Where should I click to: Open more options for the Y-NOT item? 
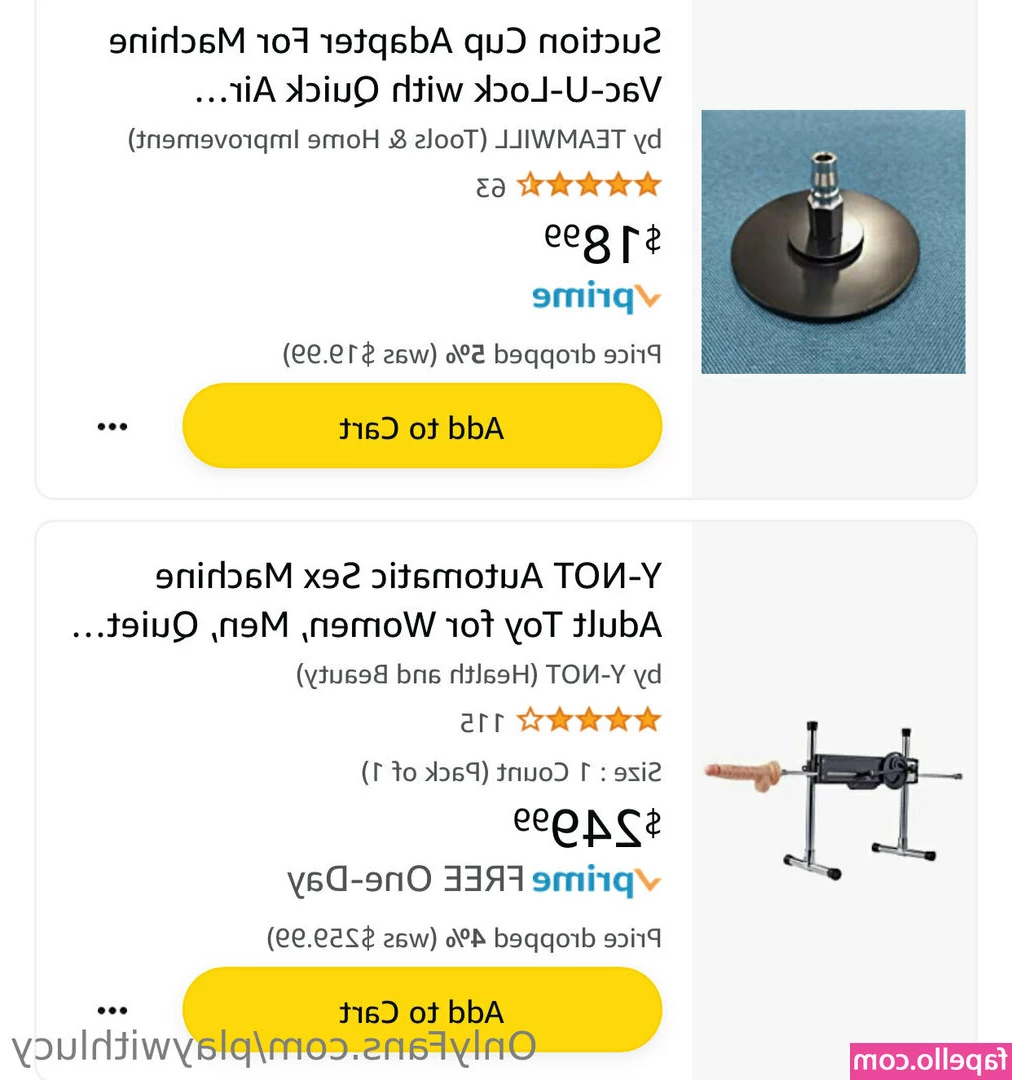pos(112,1010)
